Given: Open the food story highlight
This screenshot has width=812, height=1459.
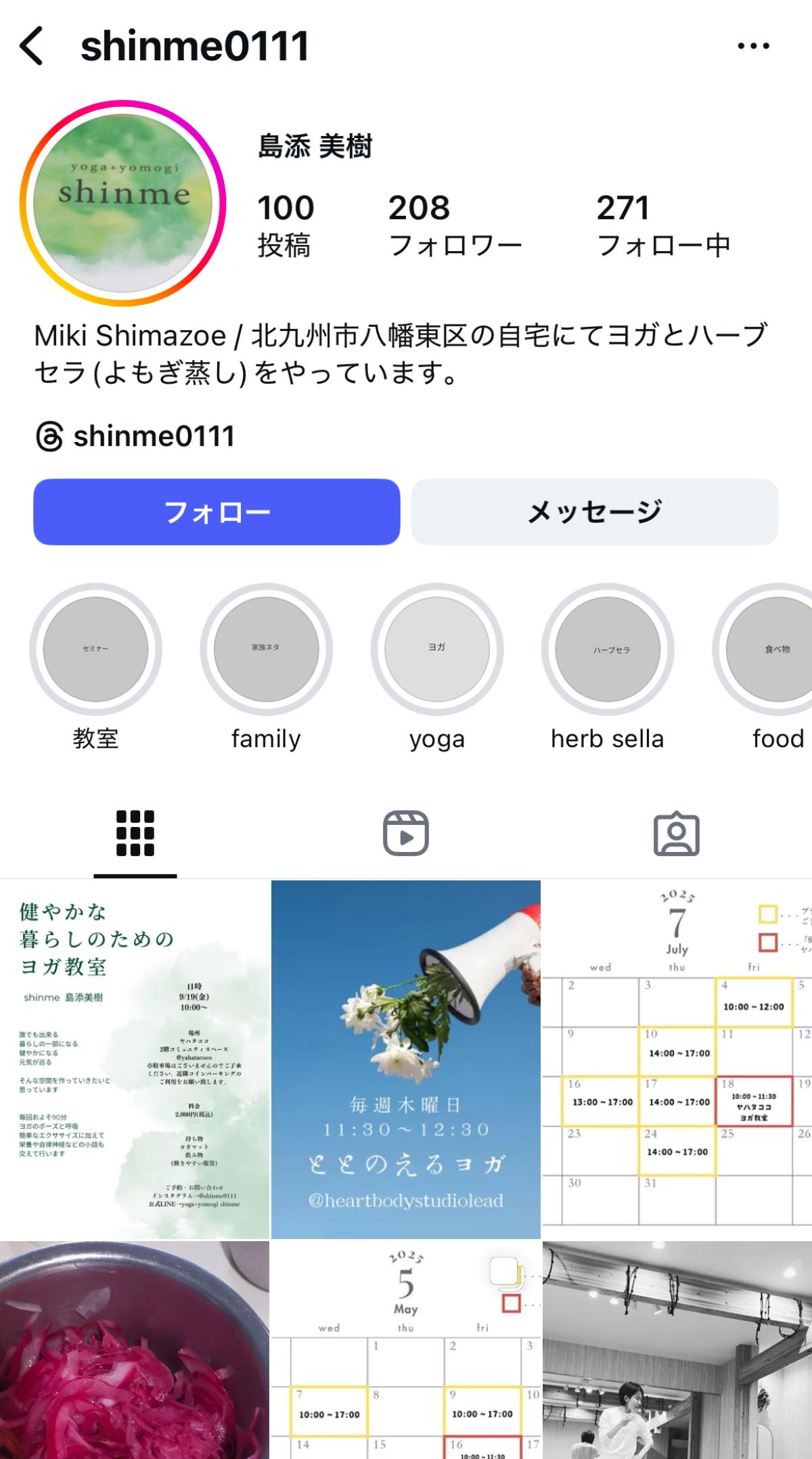Looking at the screenshot, I should coord(765,667).
